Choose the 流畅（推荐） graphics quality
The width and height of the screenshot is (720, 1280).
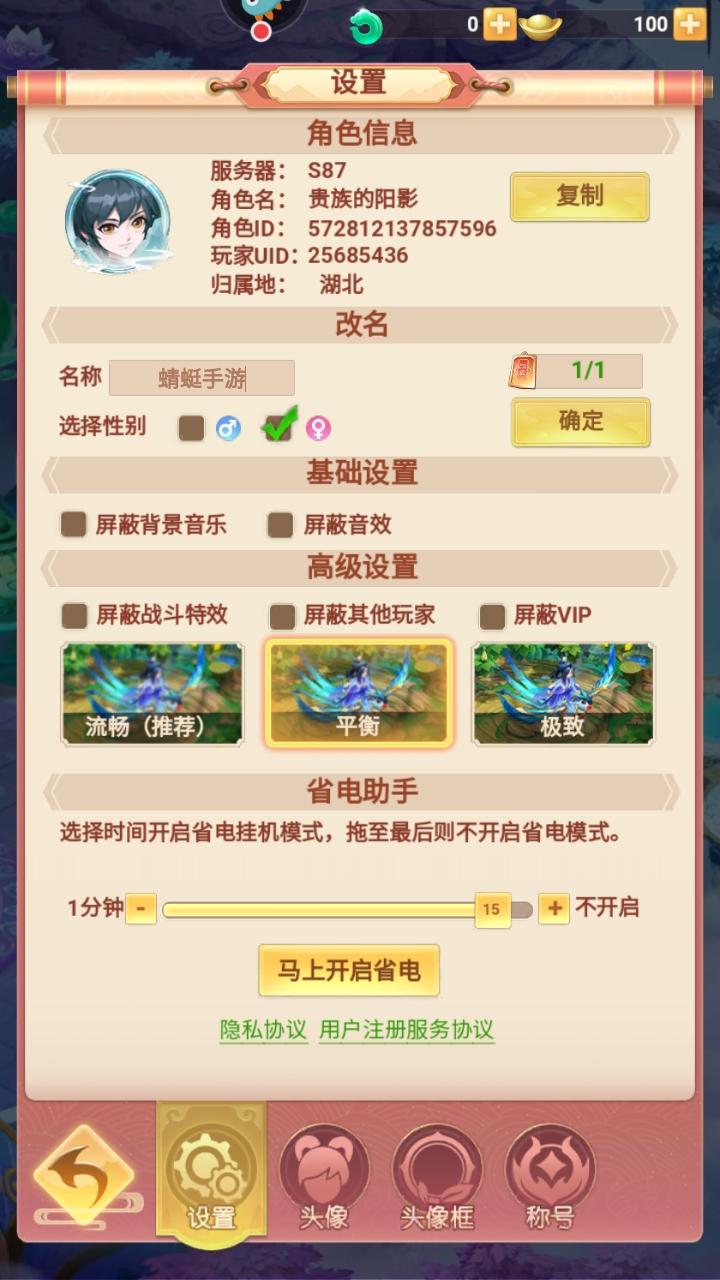click(152, 694)
